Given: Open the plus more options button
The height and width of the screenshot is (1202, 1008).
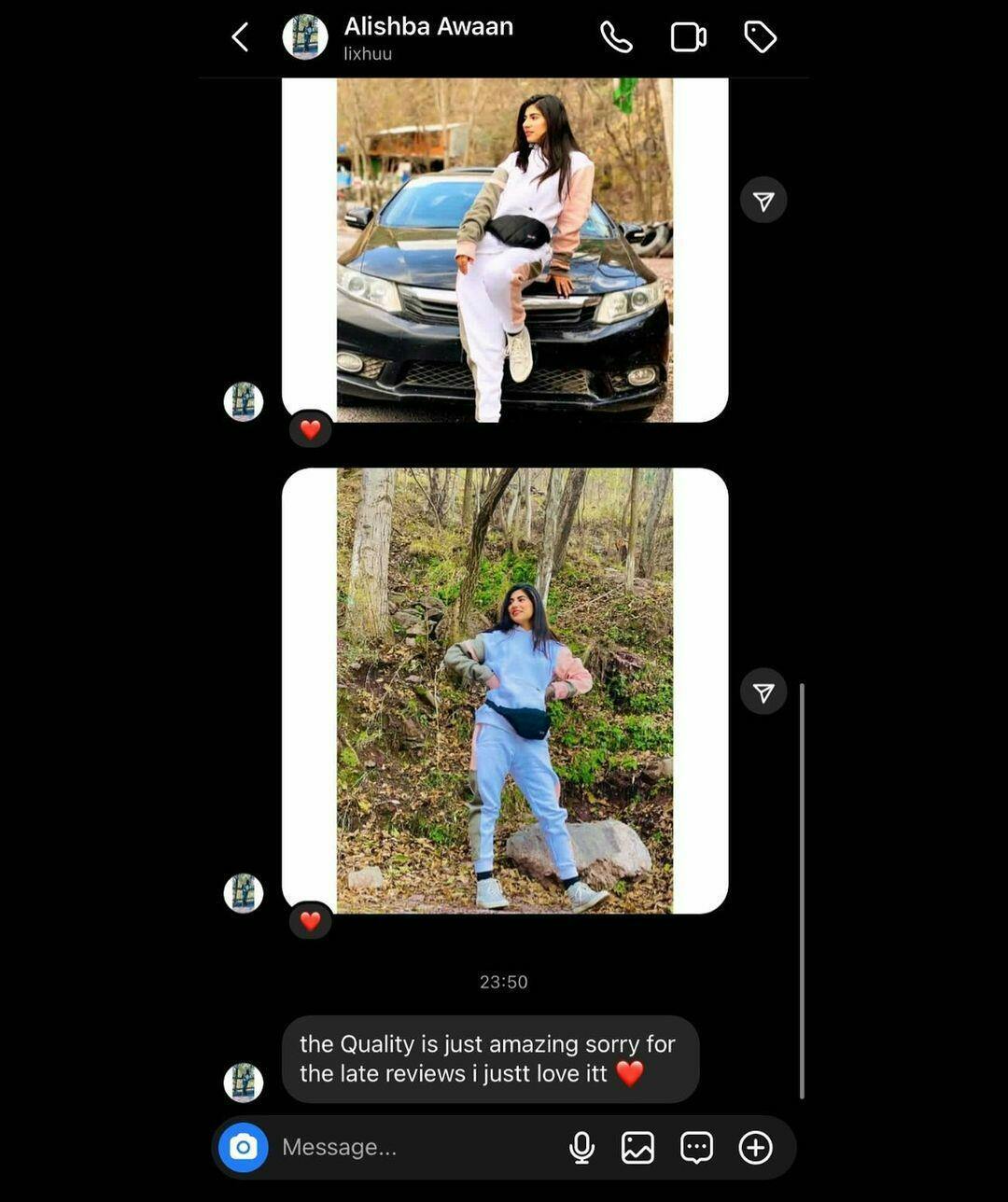Looking at the screenshot, I should coord(755,1147).
